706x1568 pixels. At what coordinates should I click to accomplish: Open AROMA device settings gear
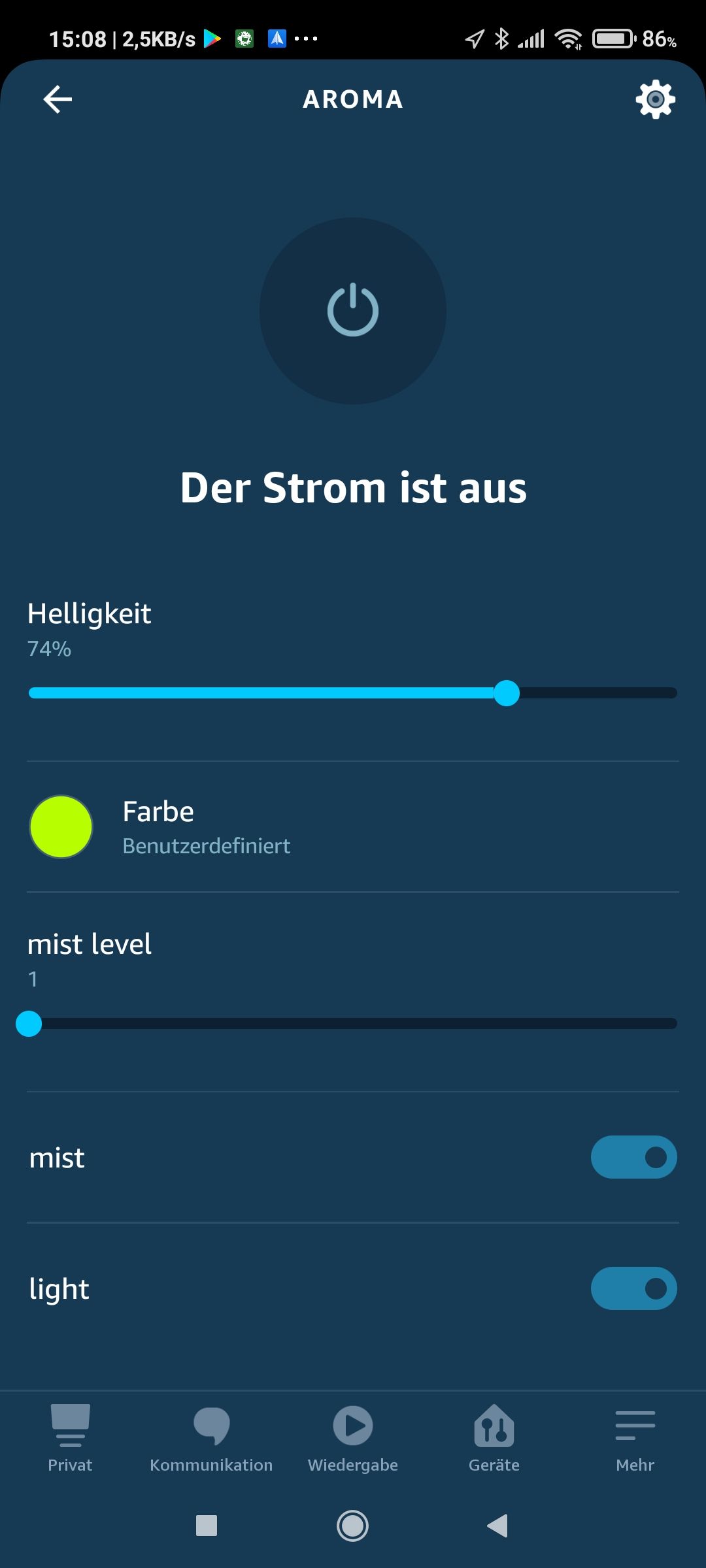[655, 99]
